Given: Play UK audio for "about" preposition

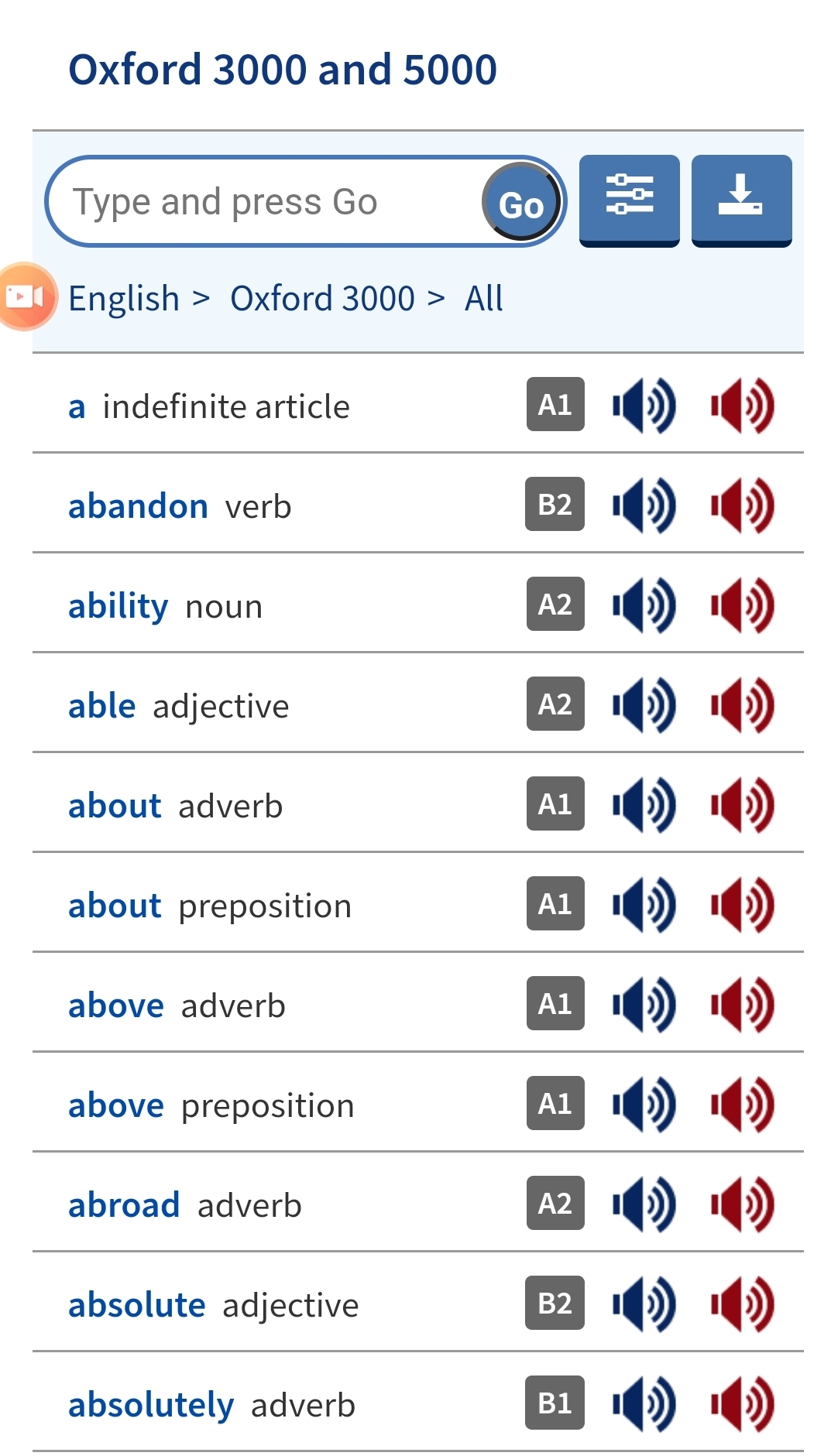Looking at the screenshot, I should [x=643, y=904].
